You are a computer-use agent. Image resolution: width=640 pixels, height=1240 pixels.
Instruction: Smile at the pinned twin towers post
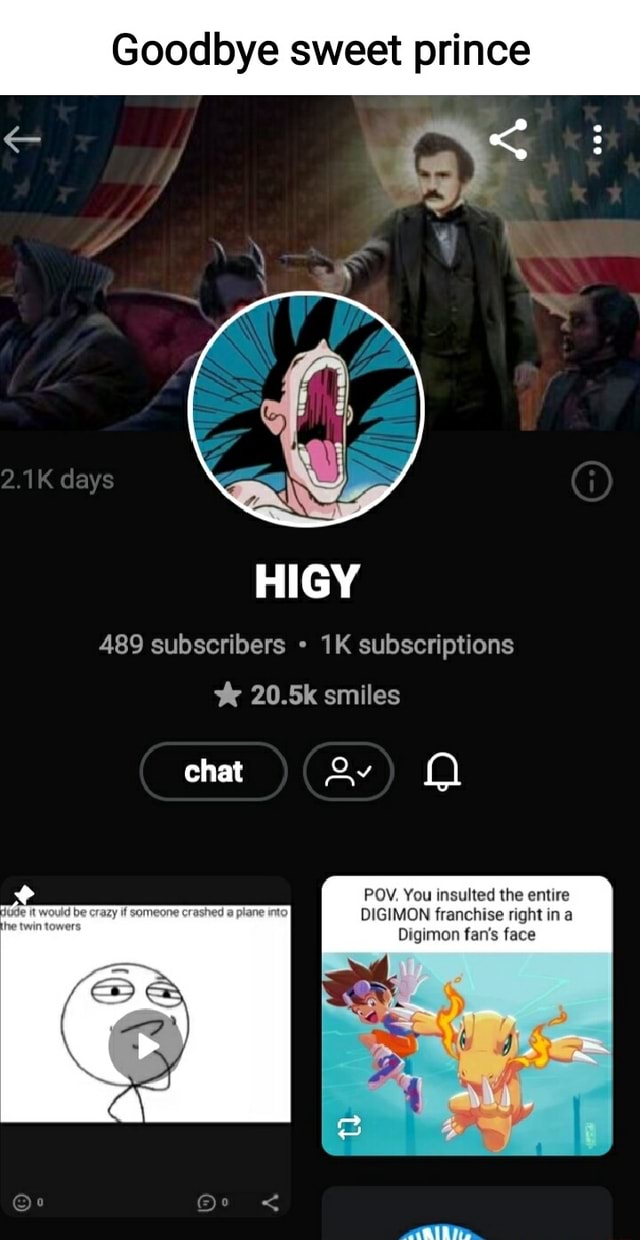click(25, 1201)
